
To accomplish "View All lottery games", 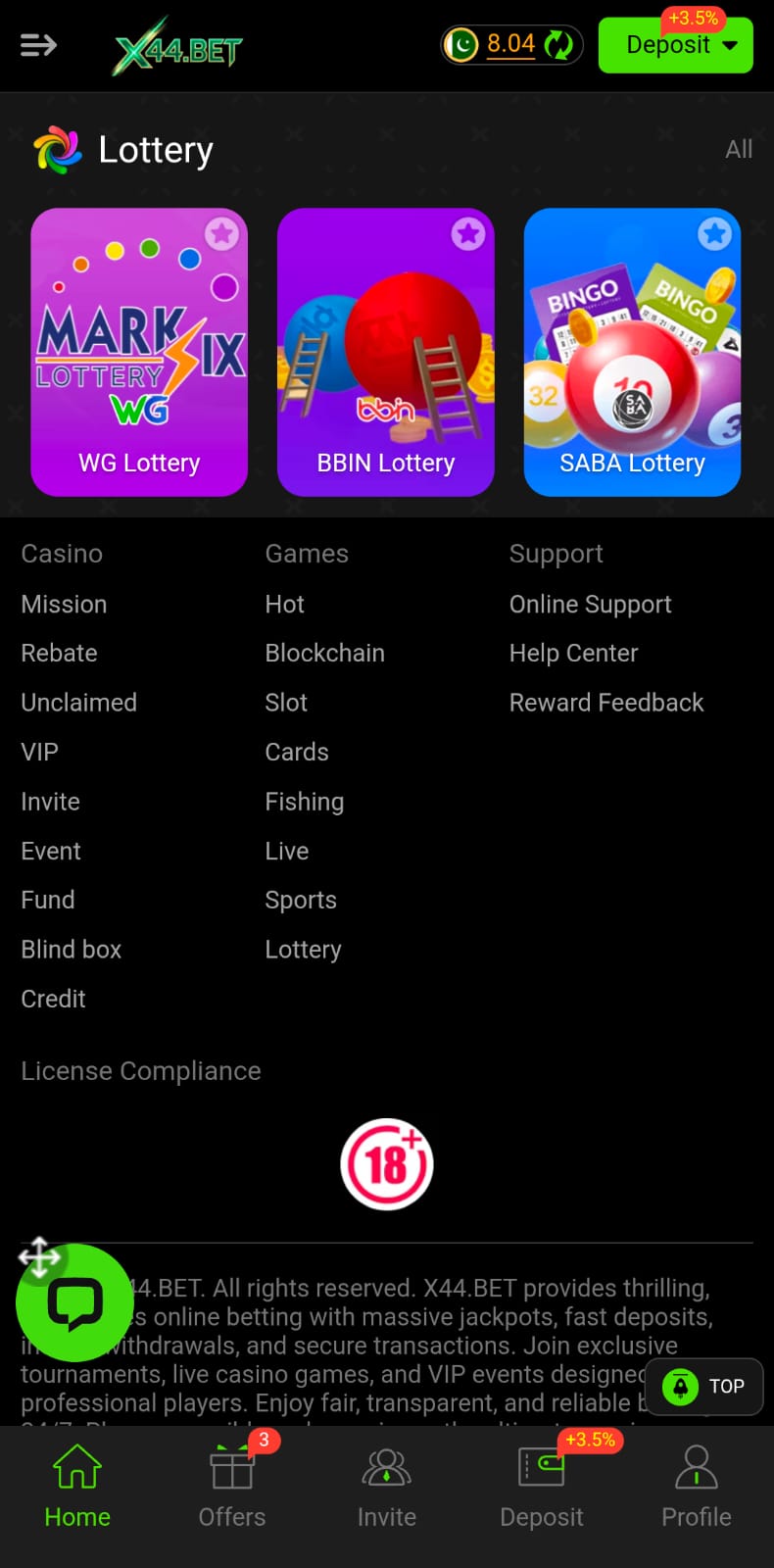I will (x=739, y=149).
